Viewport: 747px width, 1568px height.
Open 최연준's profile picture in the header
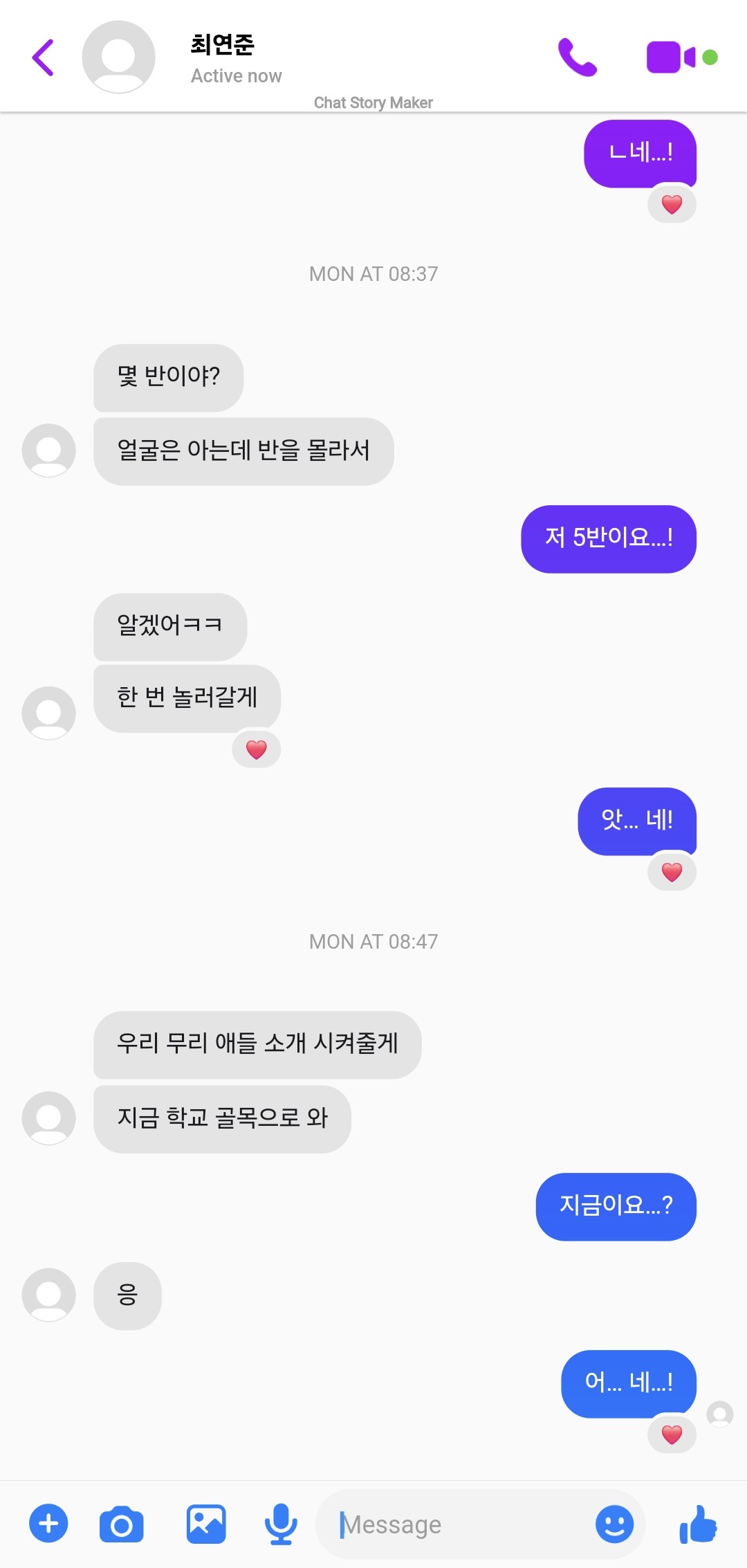(x=118, y=57)
